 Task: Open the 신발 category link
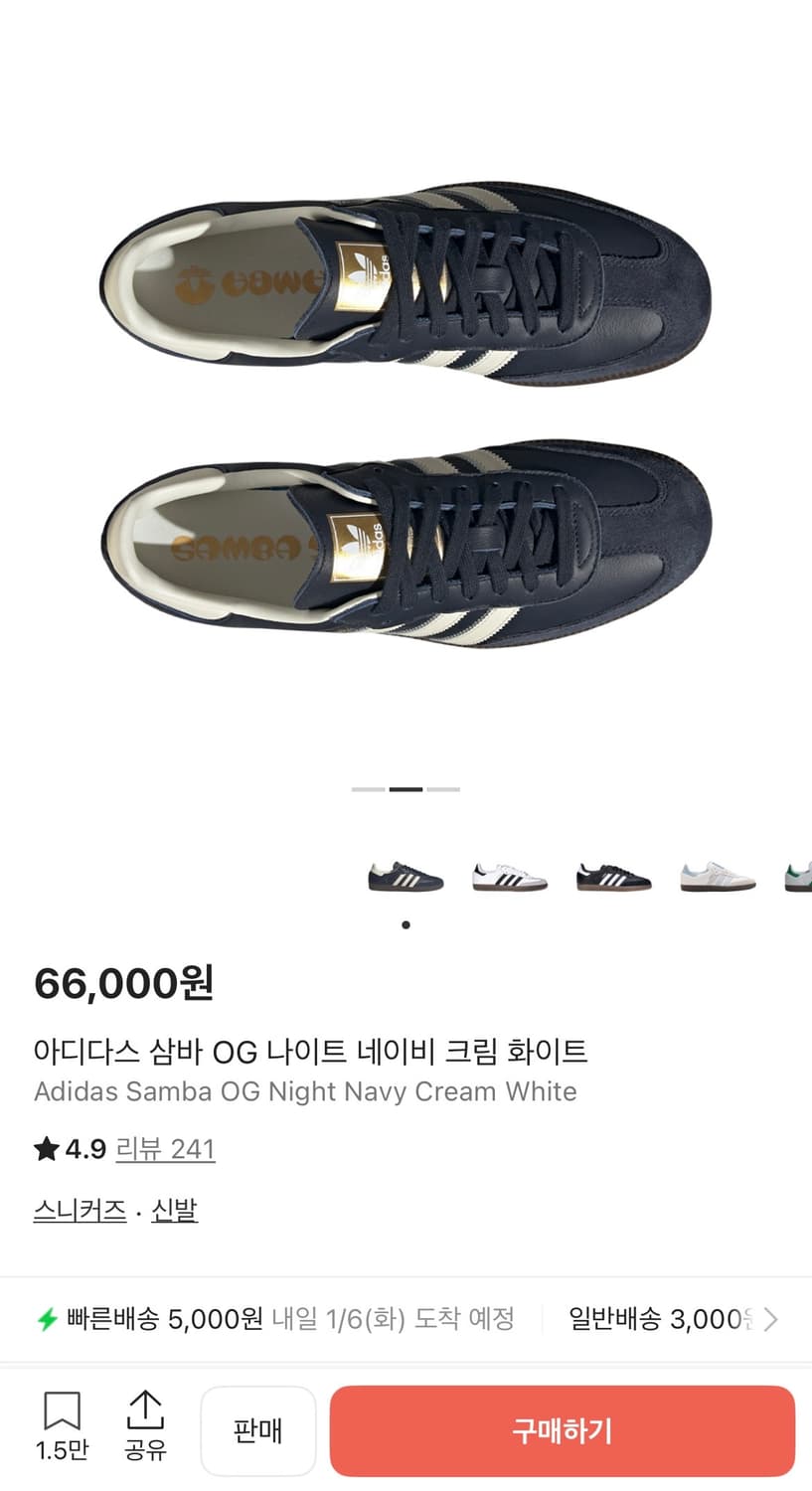click(x=175, y=1210)
